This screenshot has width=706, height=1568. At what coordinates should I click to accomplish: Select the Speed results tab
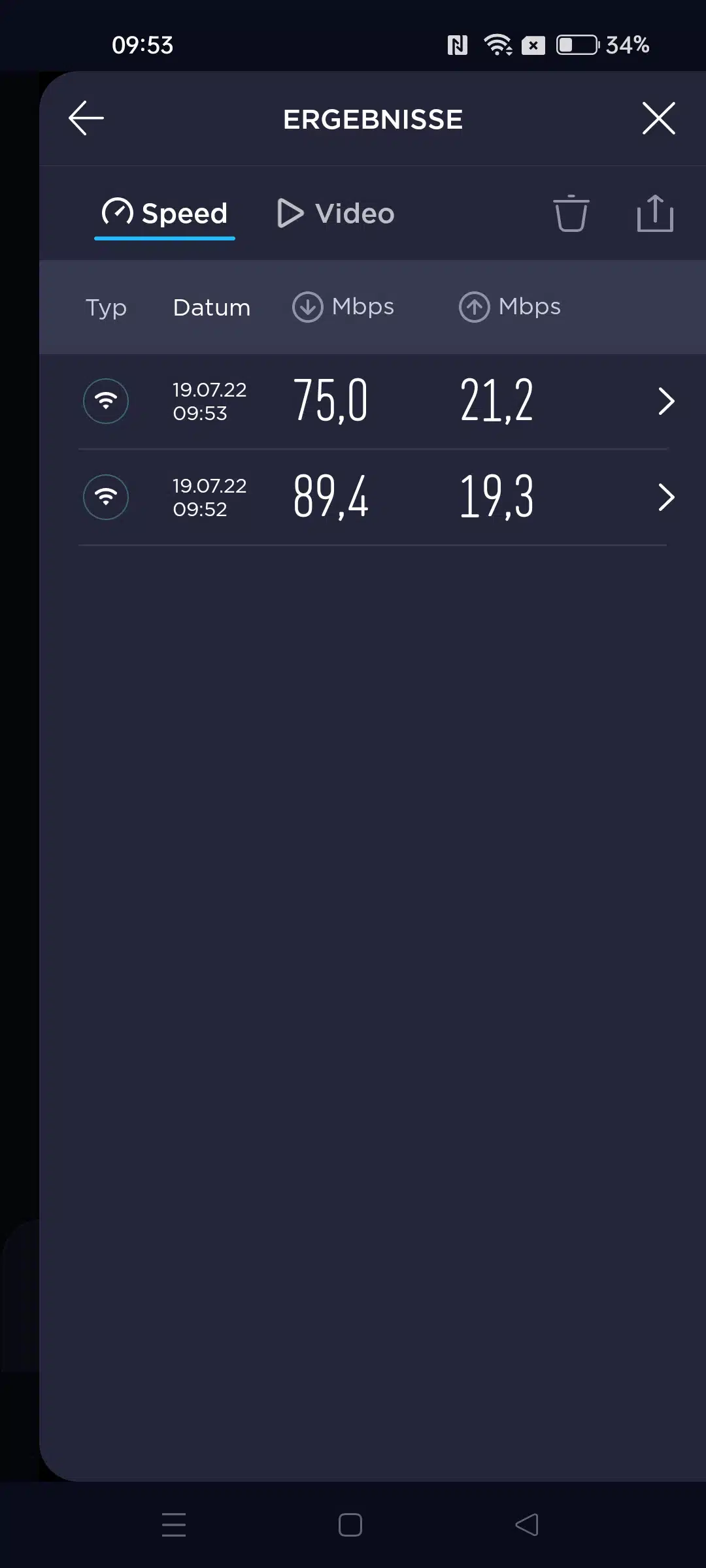pyautogui.click(x=165, y=214)
